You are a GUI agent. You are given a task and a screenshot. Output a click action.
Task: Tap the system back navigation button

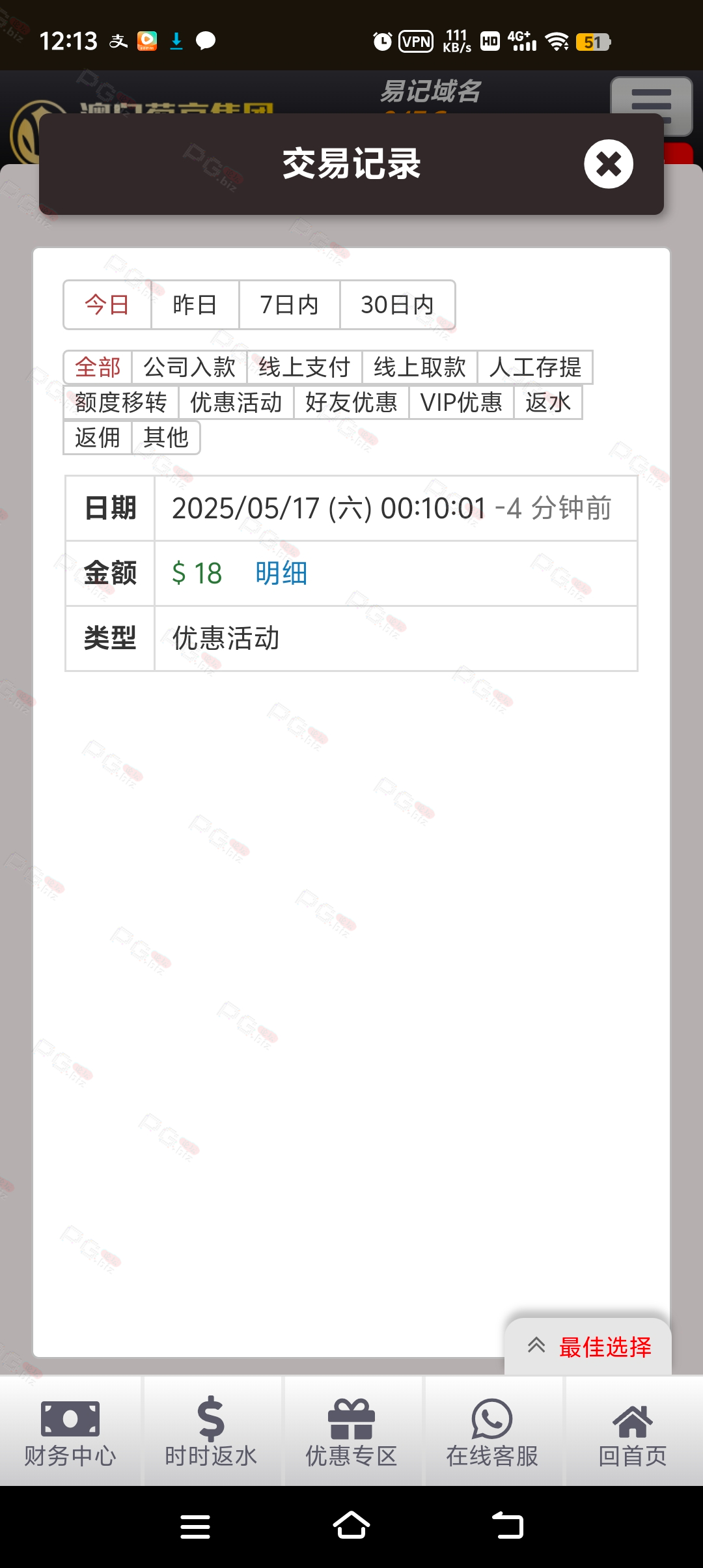tap(508, 1526)
